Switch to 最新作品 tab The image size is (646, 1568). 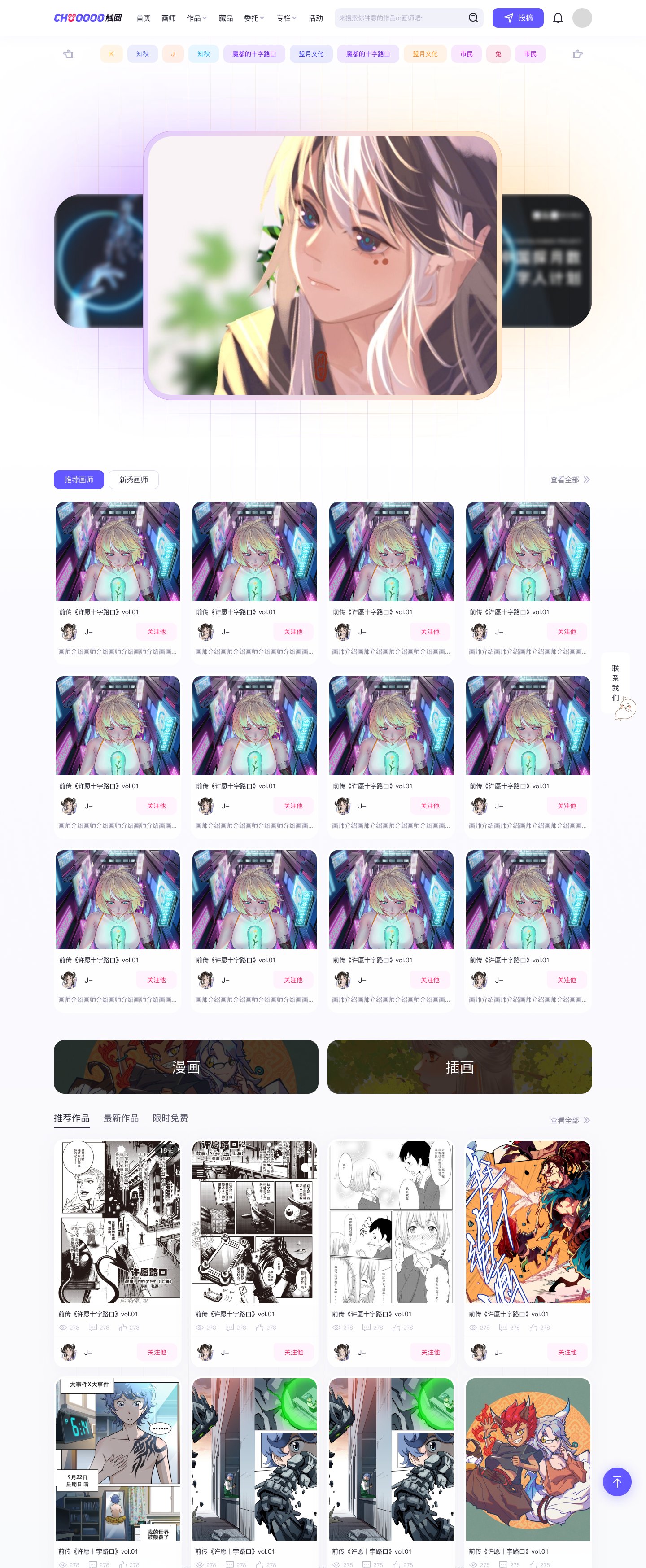tap(121, 1118)
